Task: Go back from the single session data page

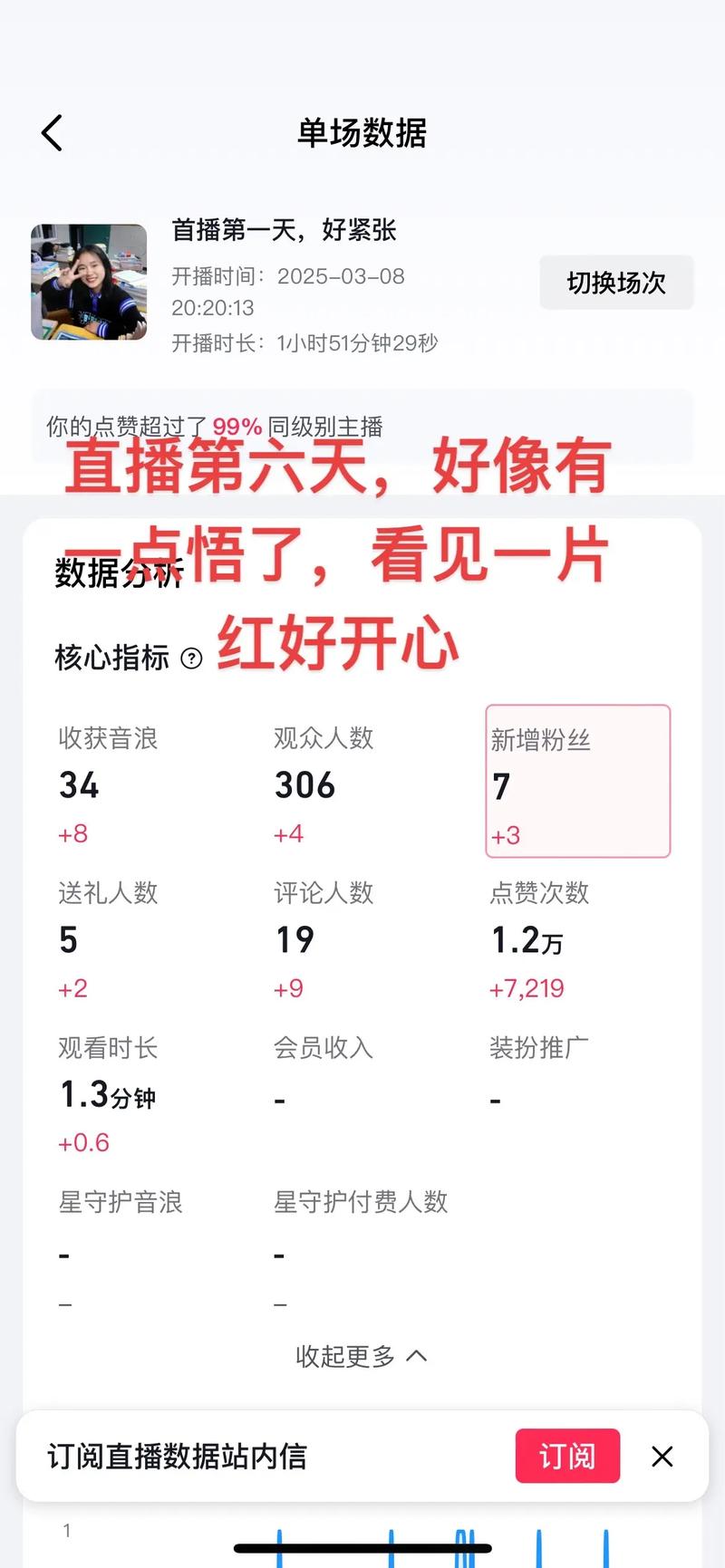Action: click(x=53, y=133)
